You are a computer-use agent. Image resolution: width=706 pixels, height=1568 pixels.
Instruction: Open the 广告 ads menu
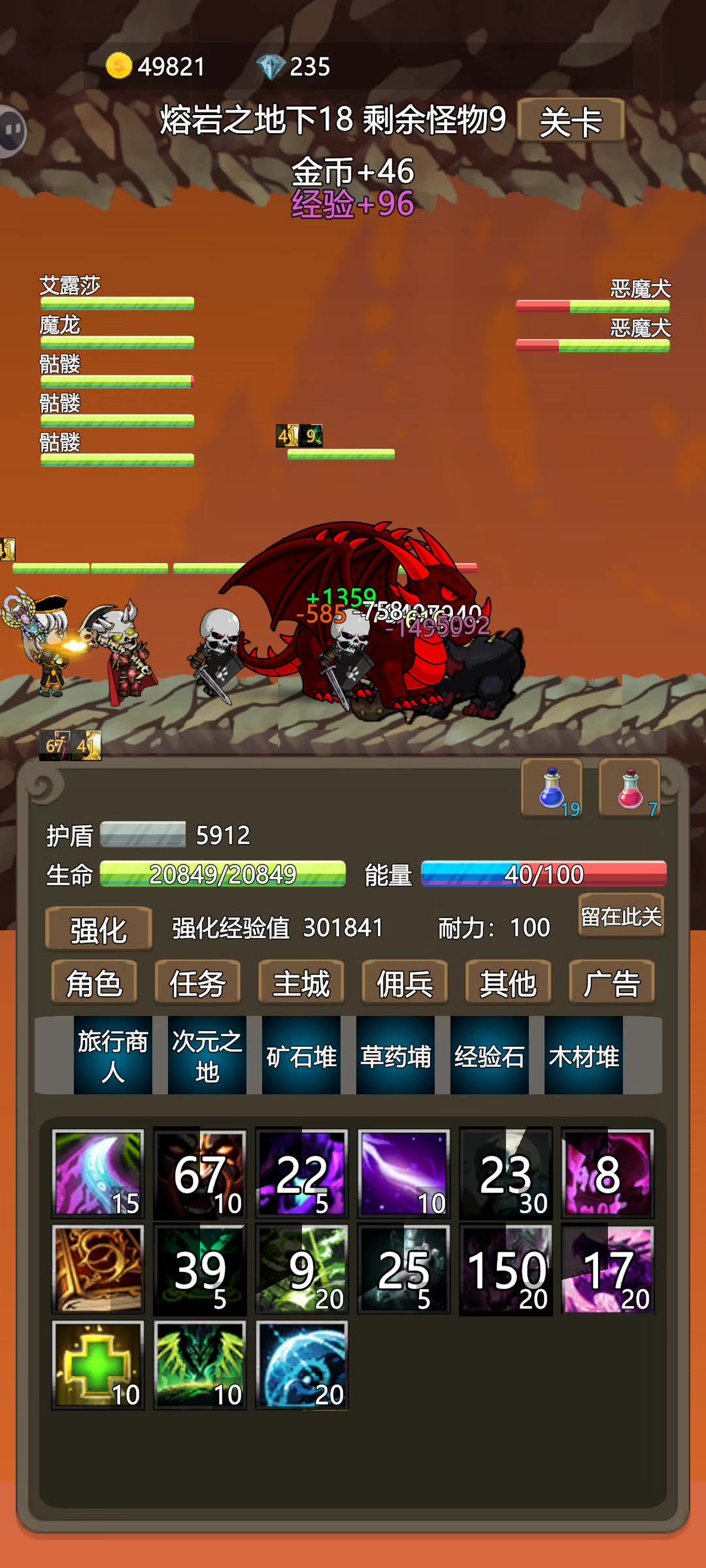point(611,983)
